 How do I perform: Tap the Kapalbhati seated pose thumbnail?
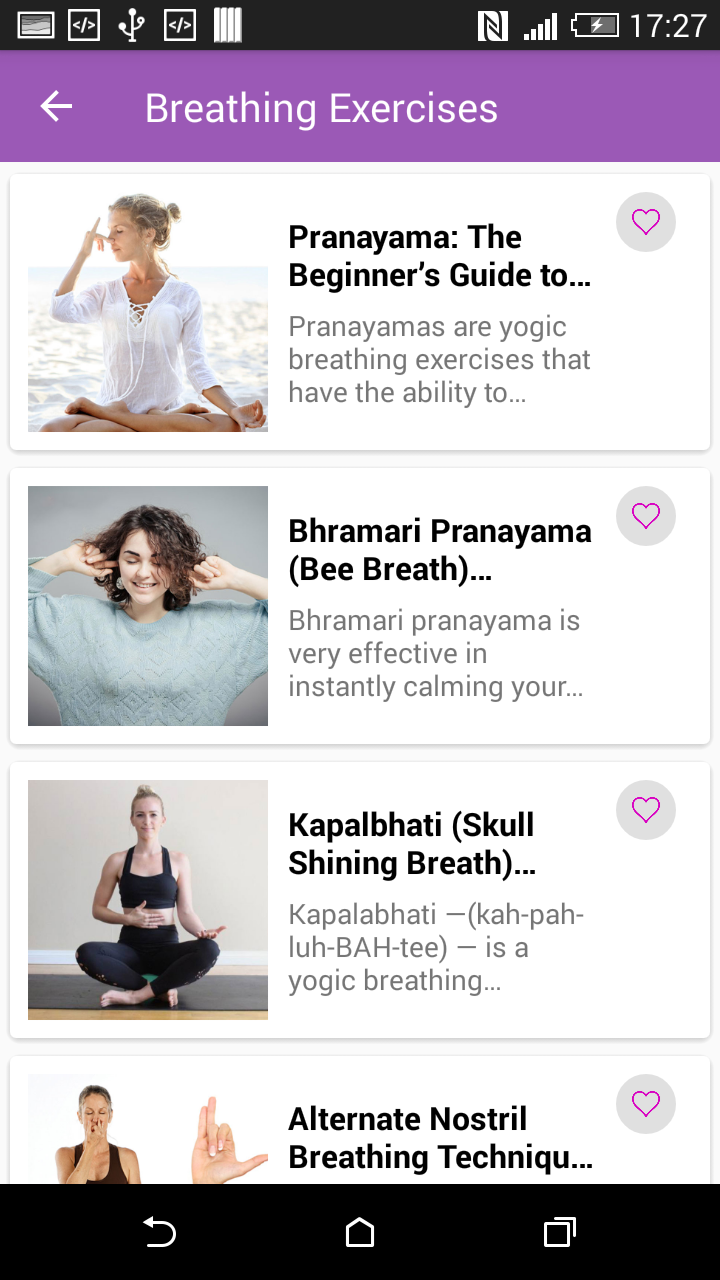coord(147,900)
